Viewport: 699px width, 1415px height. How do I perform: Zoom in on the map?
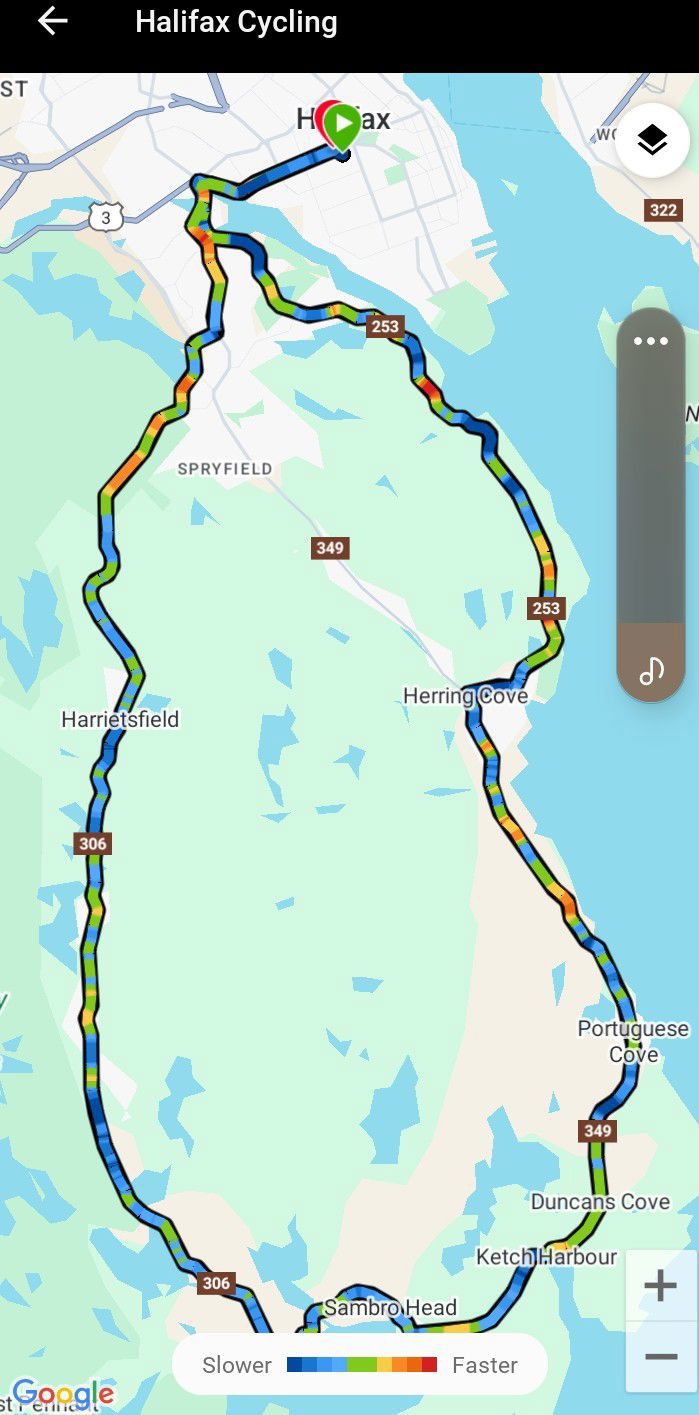pos(660,1285)
